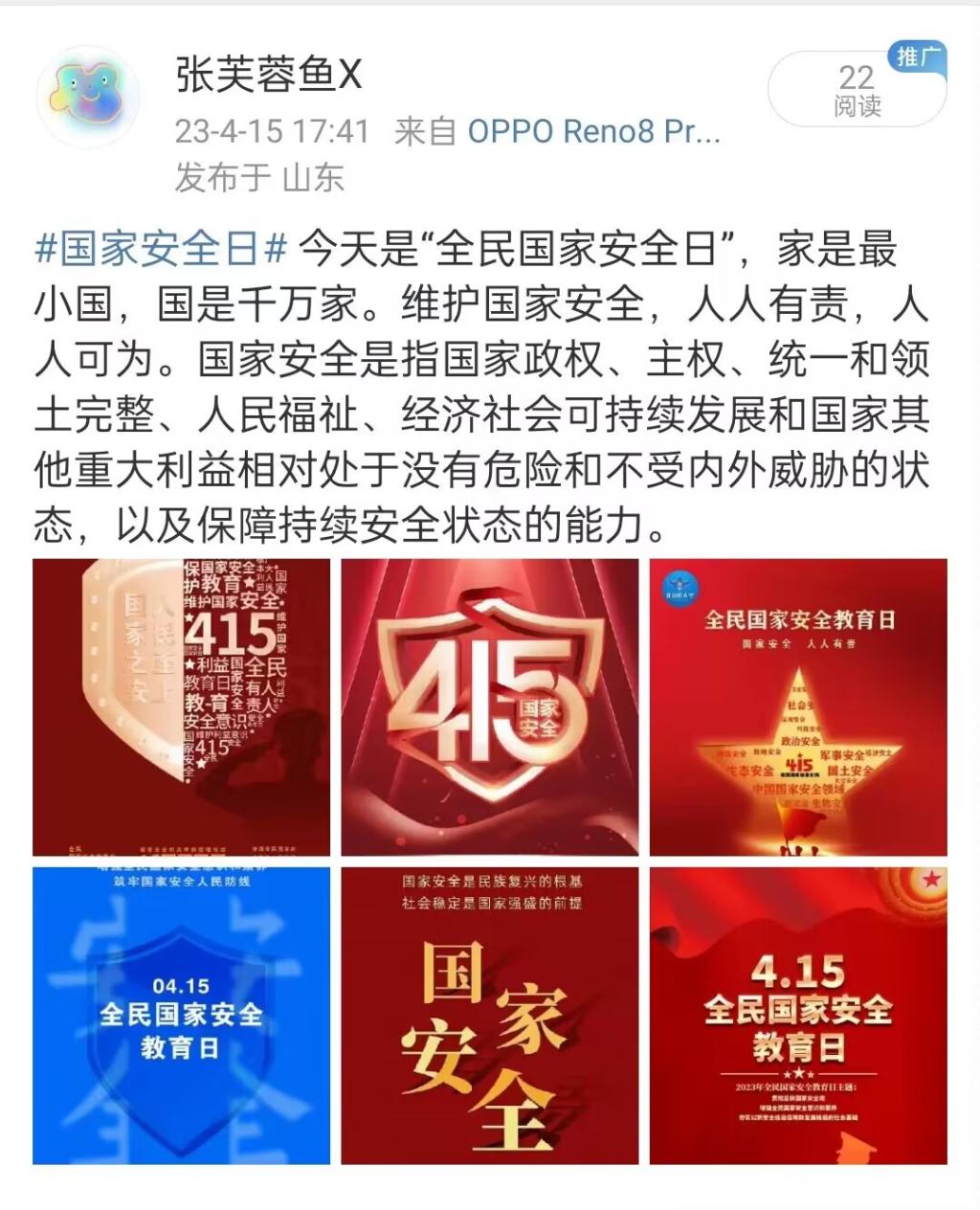Open the 415 国家安全 red shield image
The width and height of the screenshot is (980, 1210).
pos(489,707)
